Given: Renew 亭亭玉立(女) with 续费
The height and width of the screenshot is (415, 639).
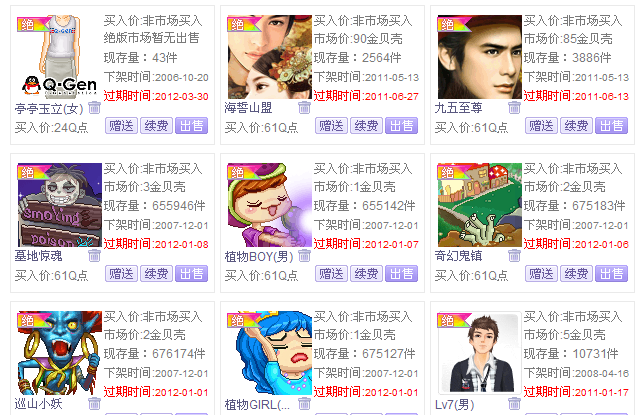Looking at the screenshot, I should point(156,126).
